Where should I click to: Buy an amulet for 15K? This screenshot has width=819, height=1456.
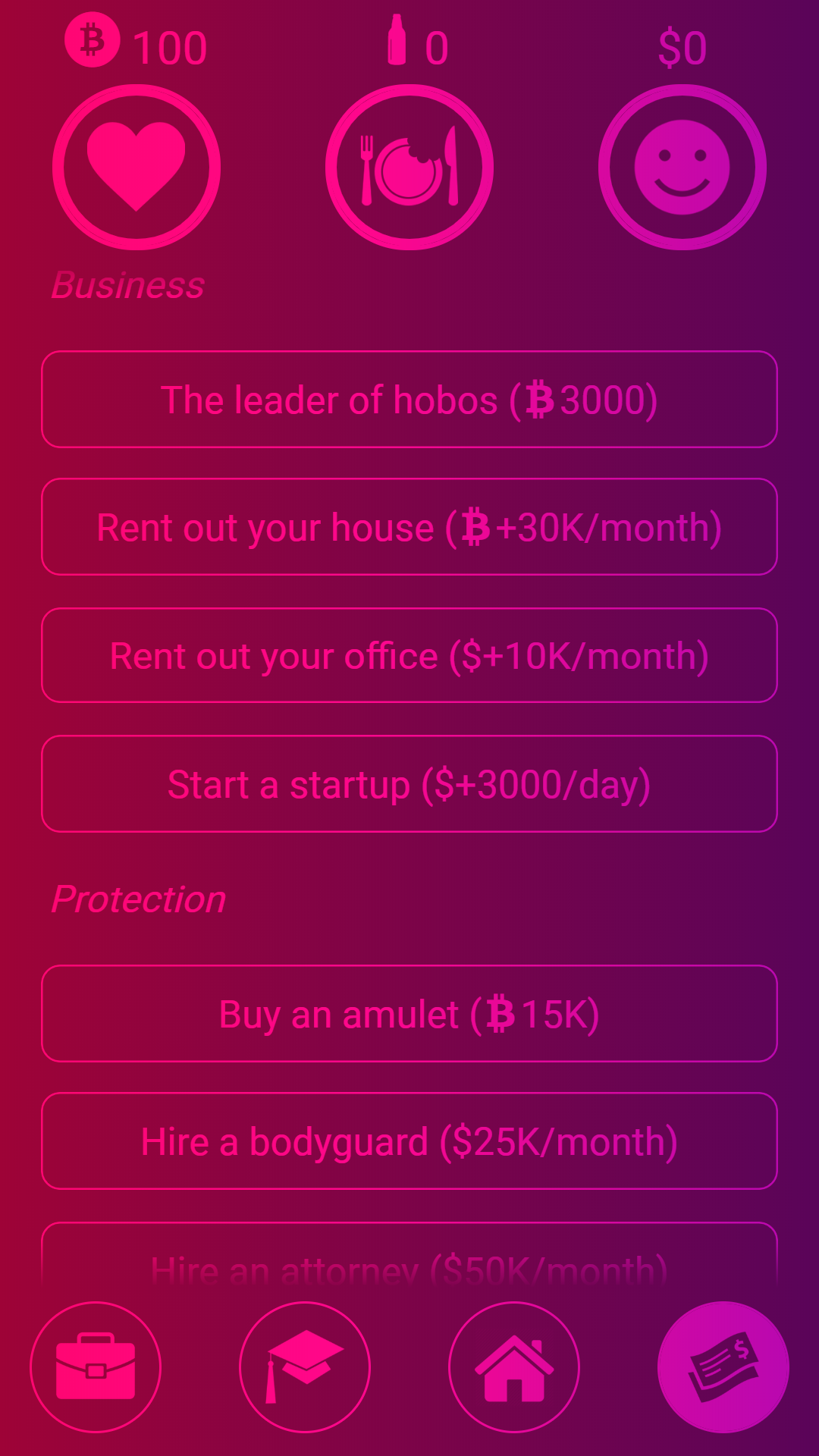coord(409,1013)
